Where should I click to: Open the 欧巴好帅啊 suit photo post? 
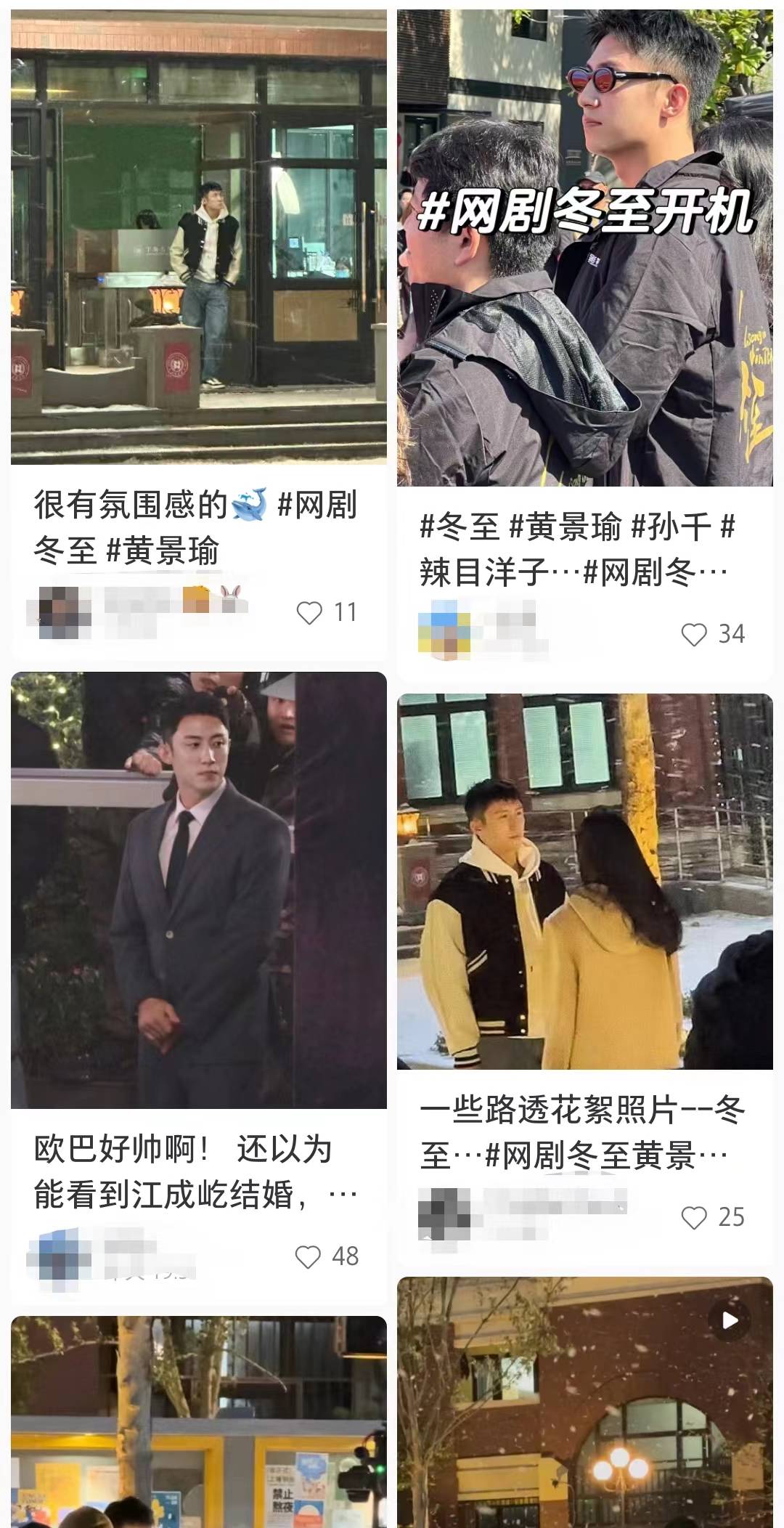(x=198, y=890)
